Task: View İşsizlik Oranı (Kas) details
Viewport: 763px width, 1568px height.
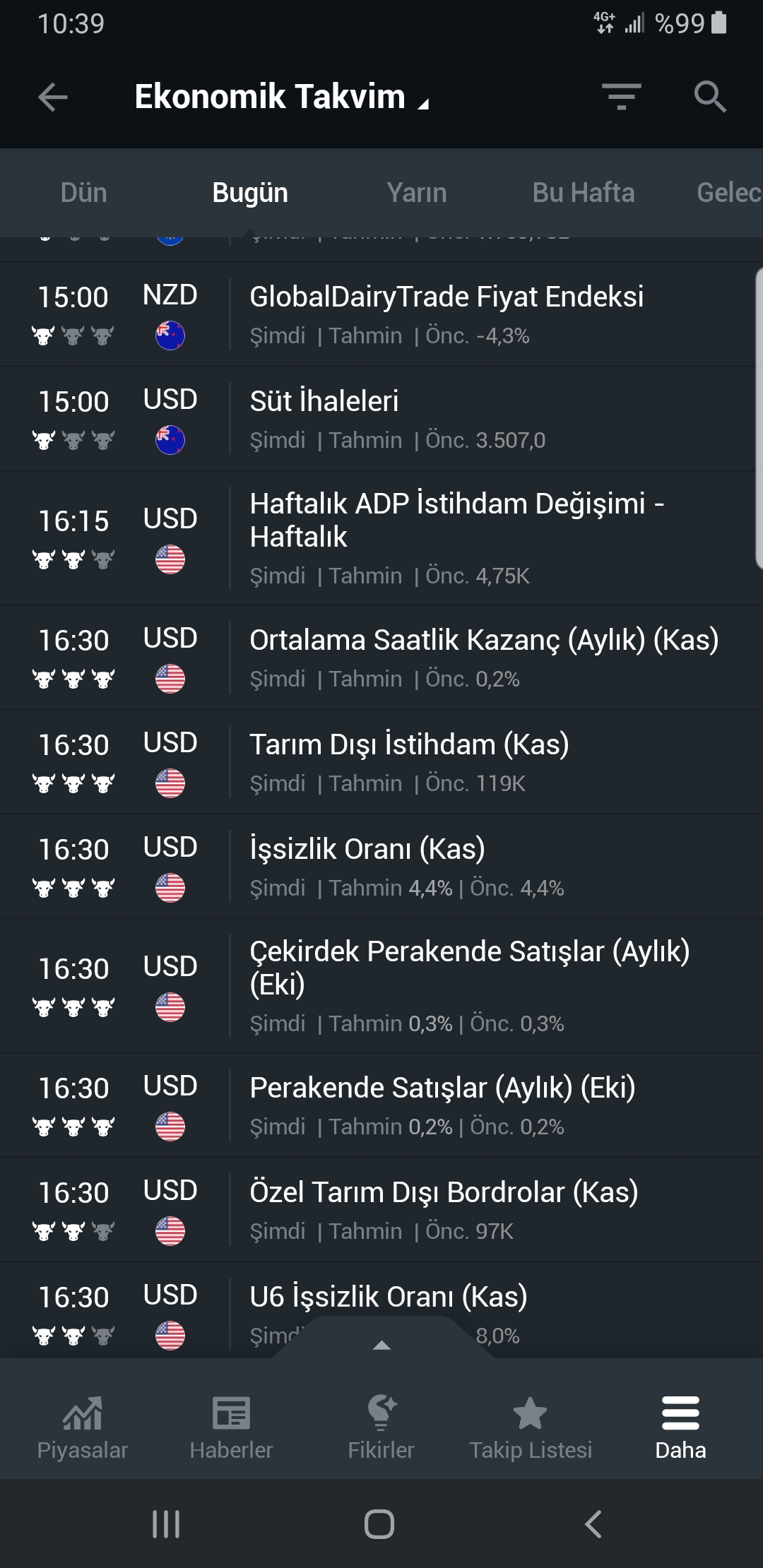Action: click(367, 850)
